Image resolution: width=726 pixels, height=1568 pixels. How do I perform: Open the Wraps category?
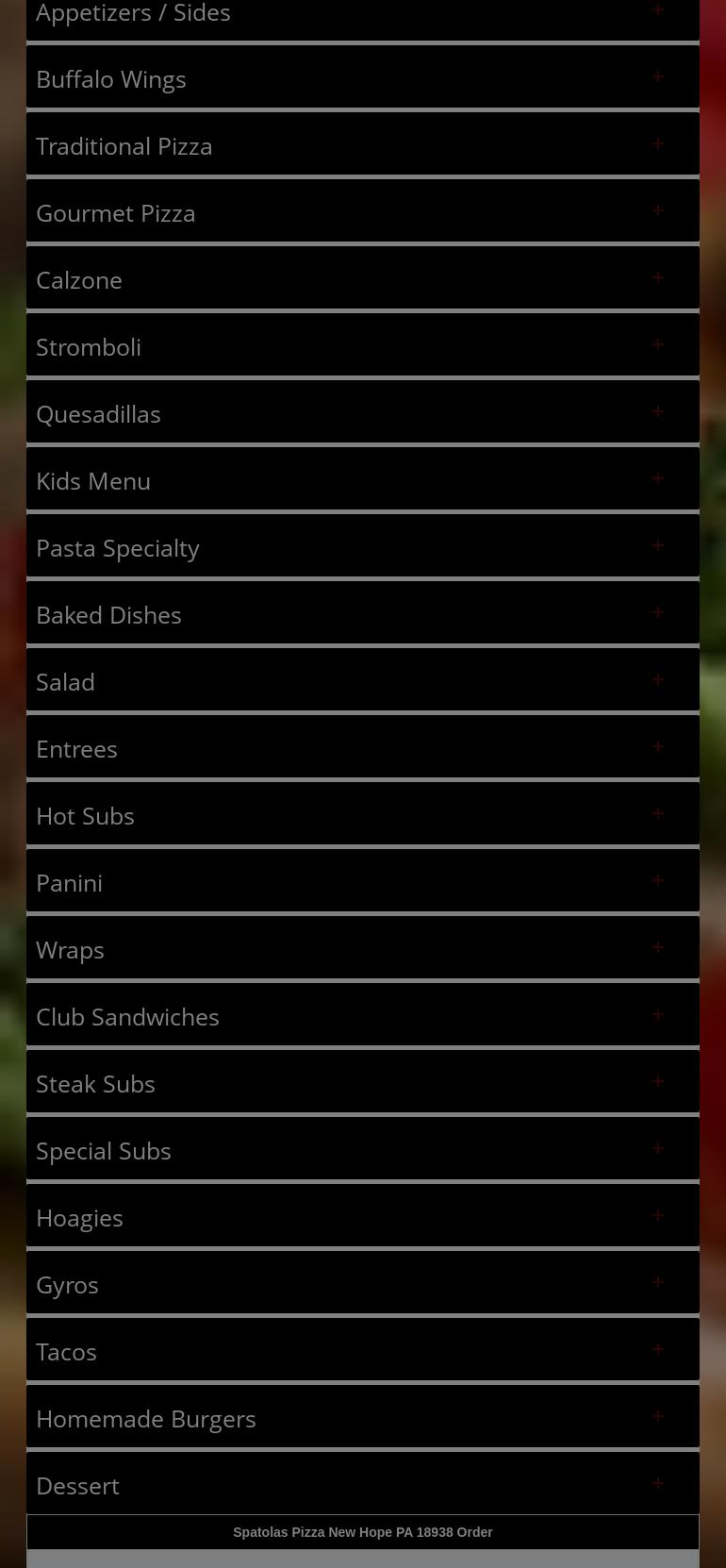coord(363,949)
